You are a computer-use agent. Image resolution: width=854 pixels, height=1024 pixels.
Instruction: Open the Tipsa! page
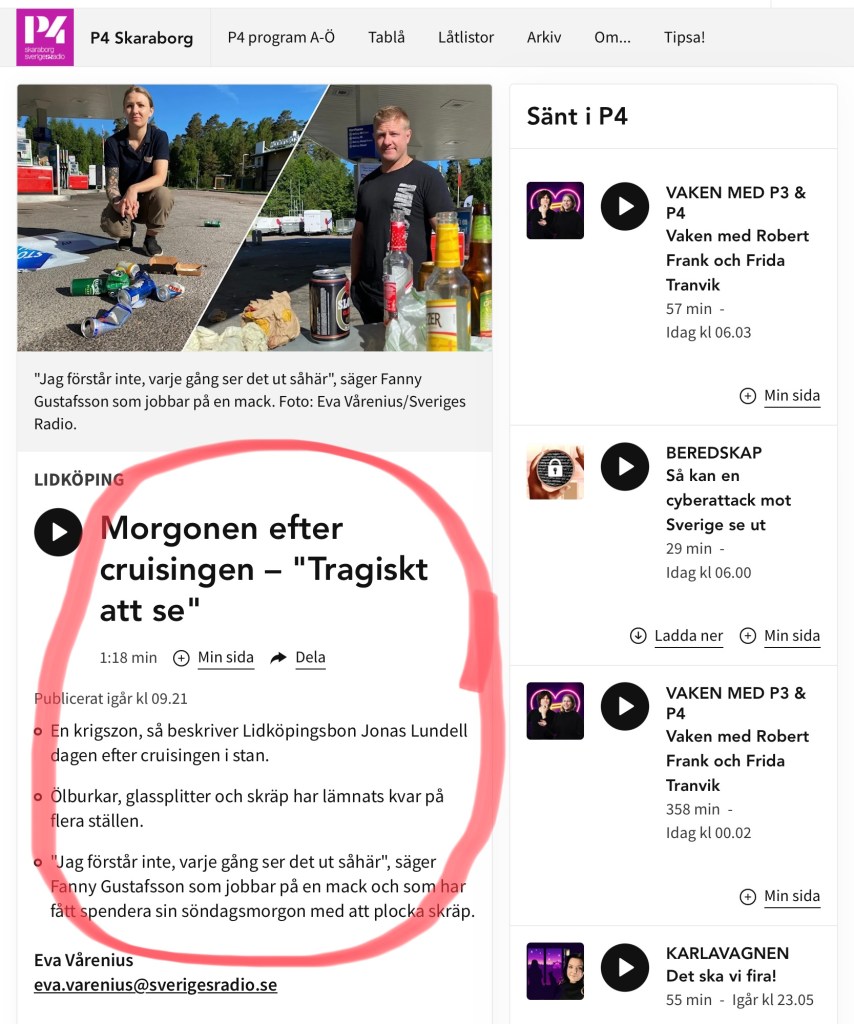[684, 37]
